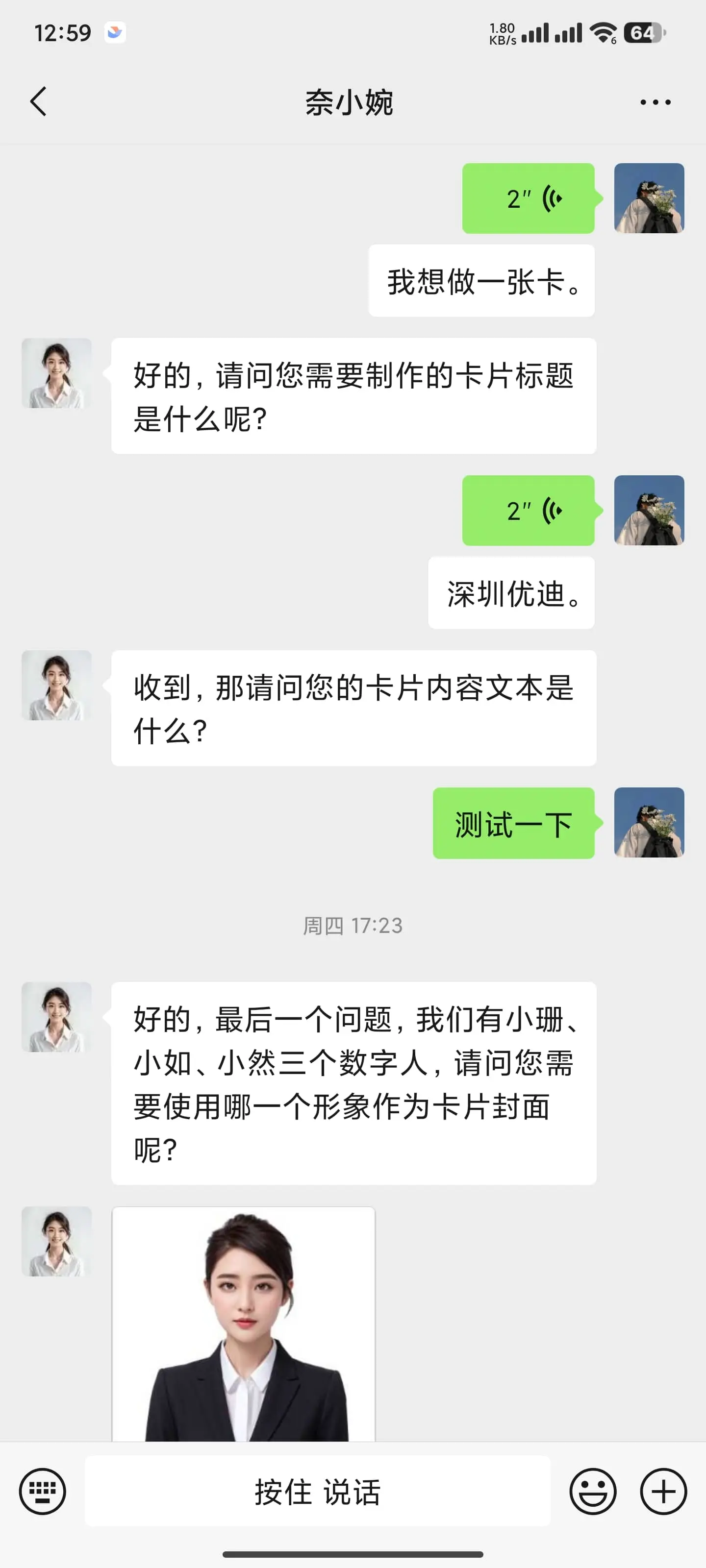The width and height of the screenshot is (706, 1568).
Task: Open the three-dot chat info menu
Action: click(x=655, y=102)
